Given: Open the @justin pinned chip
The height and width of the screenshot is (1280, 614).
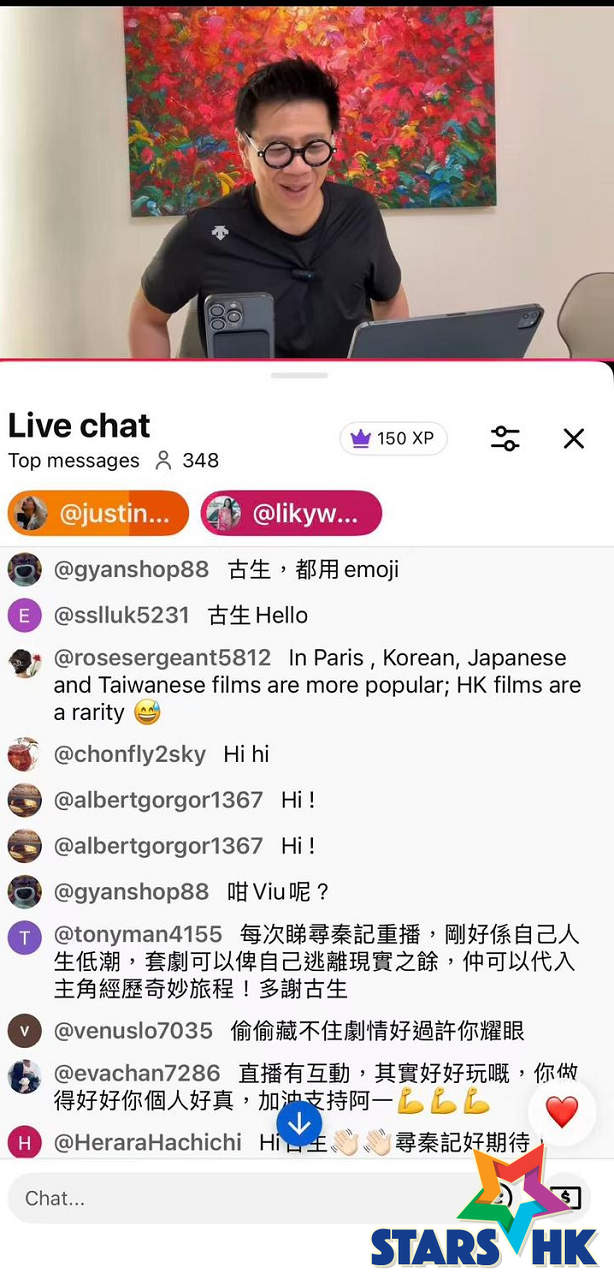Looking at the screenshot, I should pos(98,514).
